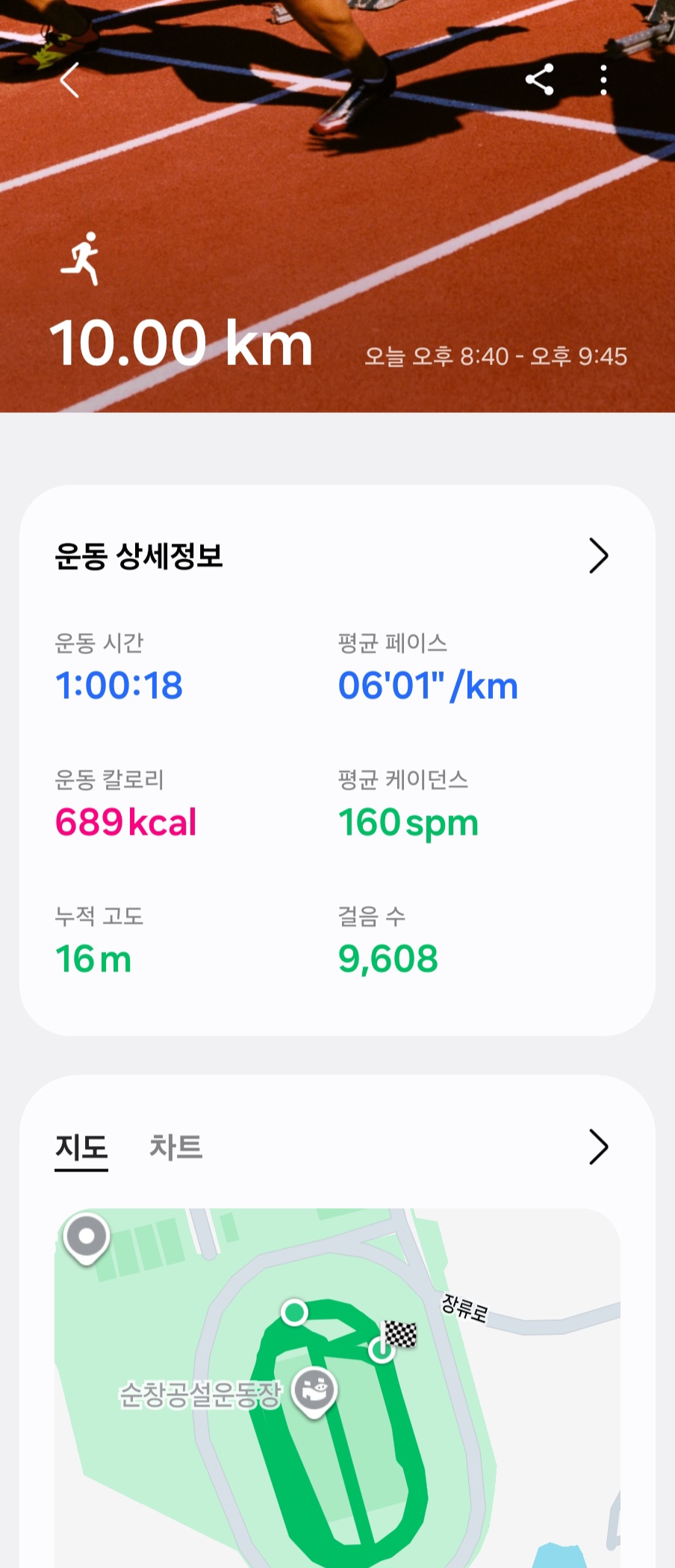Open full map view via the chevron
Image resolution: width=675 pixels, height=1568 pixels.
point(598,1147)
